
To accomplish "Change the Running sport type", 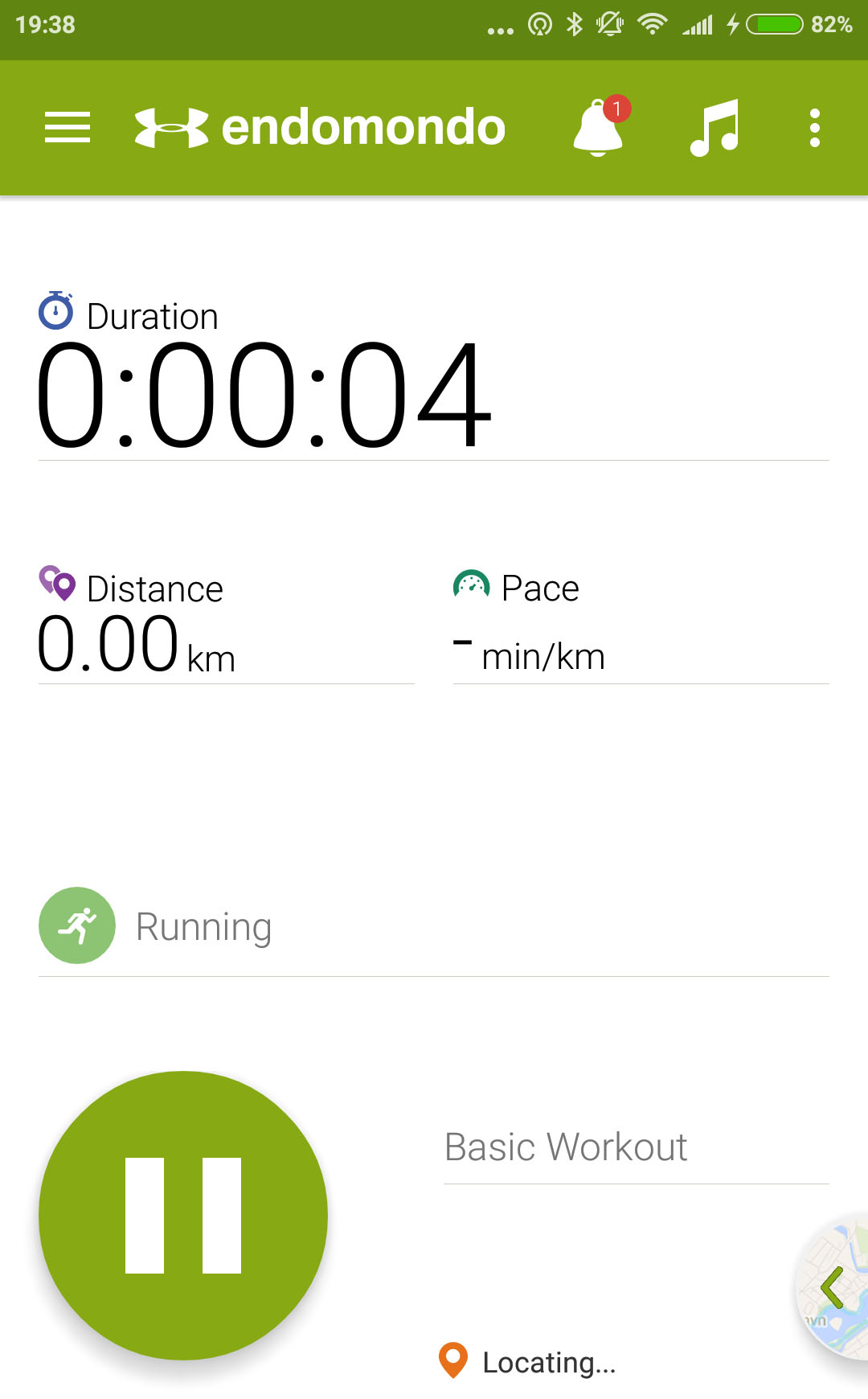I will coord(434,926).
